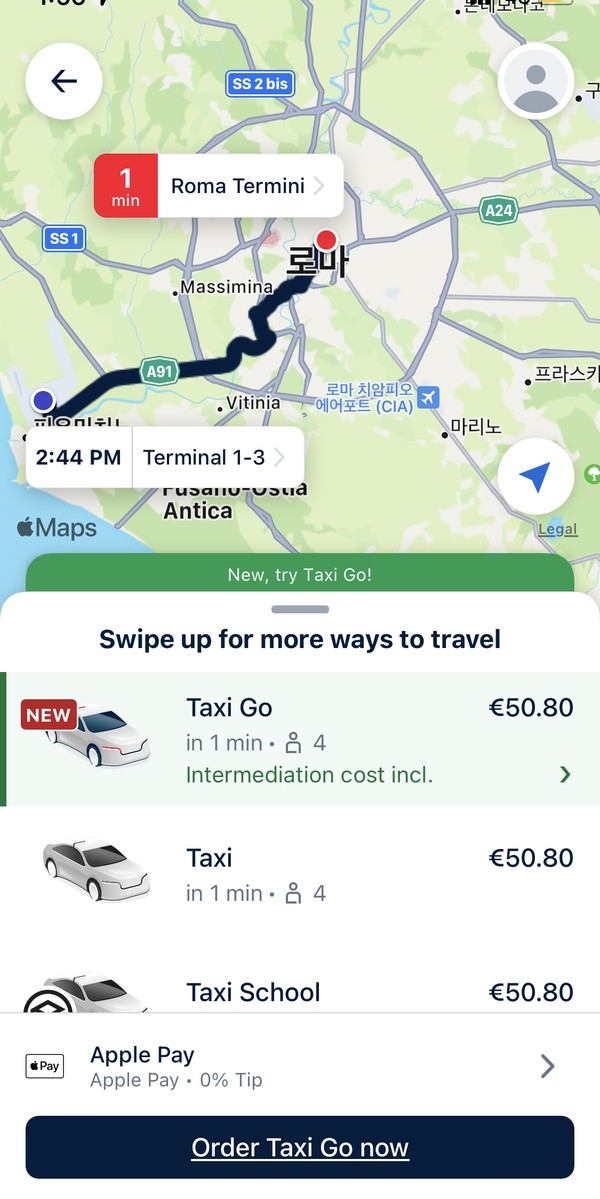Recenter the map on my location
The width and height of the screenshot is (600, 1199).
535,478
